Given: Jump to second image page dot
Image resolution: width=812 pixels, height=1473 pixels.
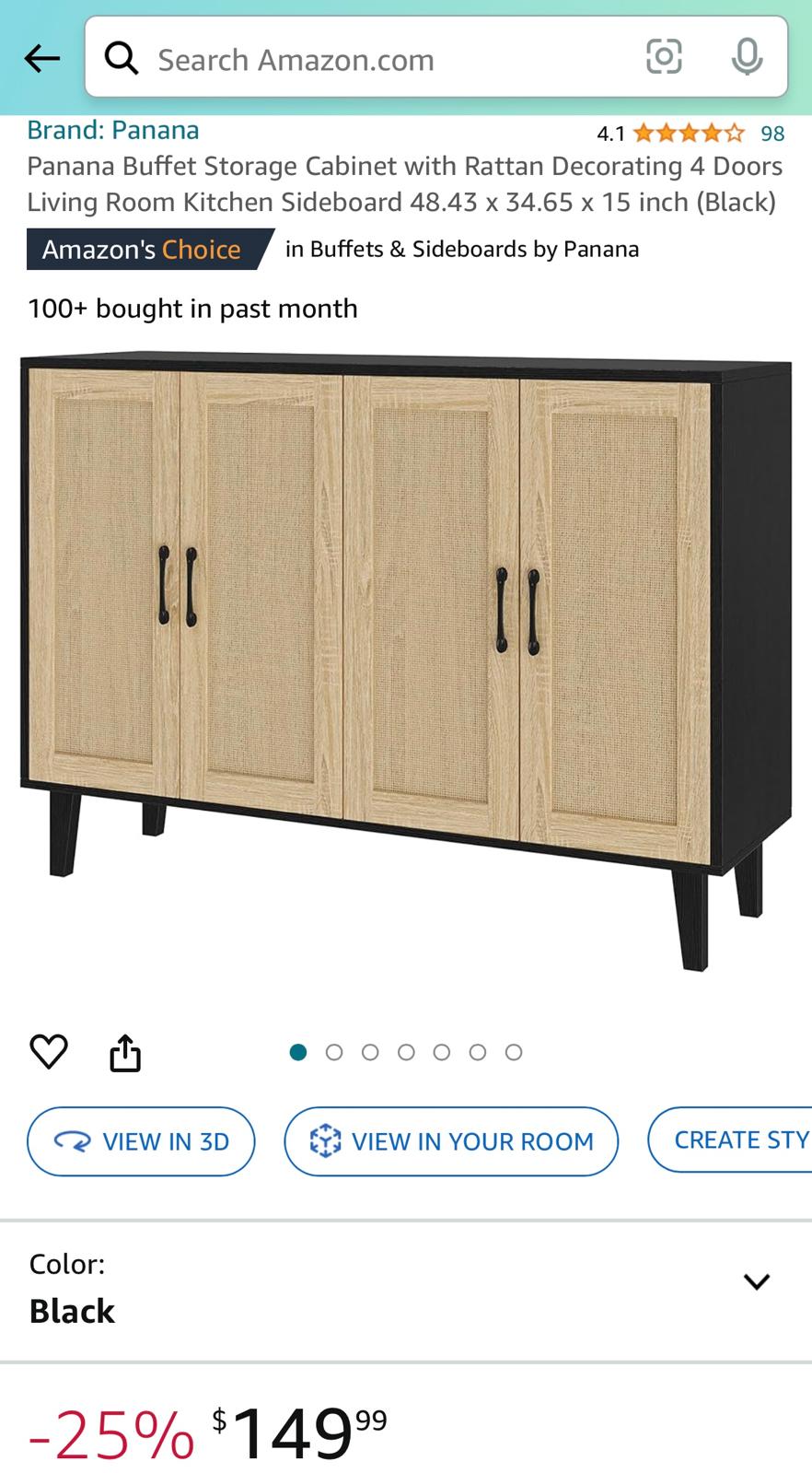Looking at the screenshot, I should tap(334, 1052).
